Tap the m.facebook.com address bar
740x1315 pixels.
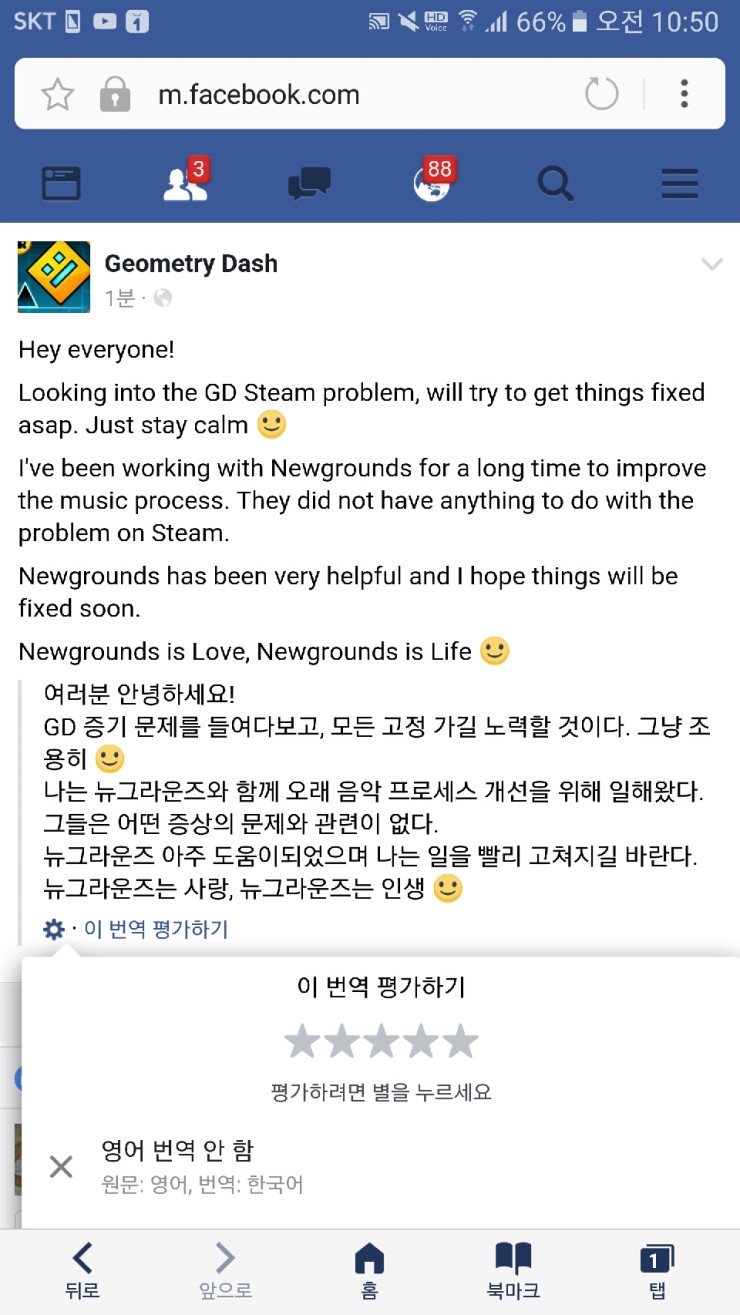click(300, 95)
